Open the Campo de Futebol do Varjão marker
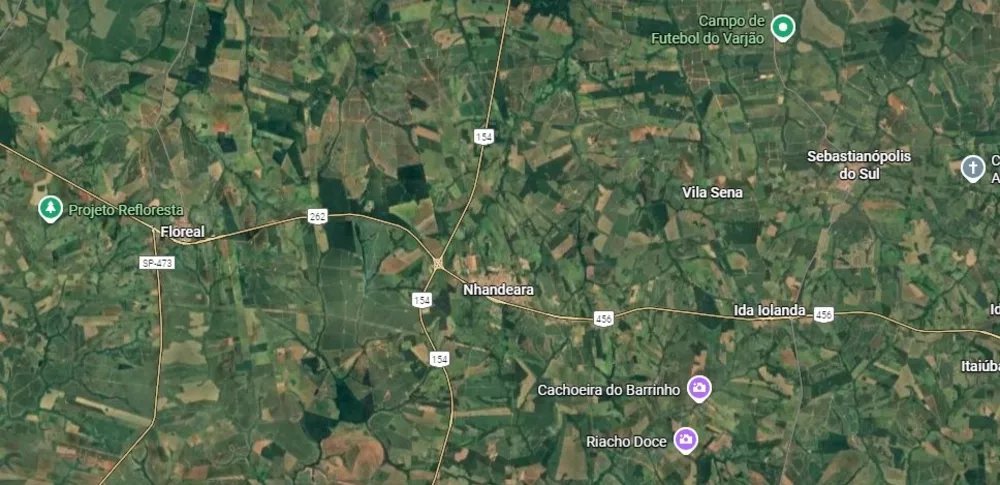The width and height of the screenshot is (1000, 485). tap(783, 27)
